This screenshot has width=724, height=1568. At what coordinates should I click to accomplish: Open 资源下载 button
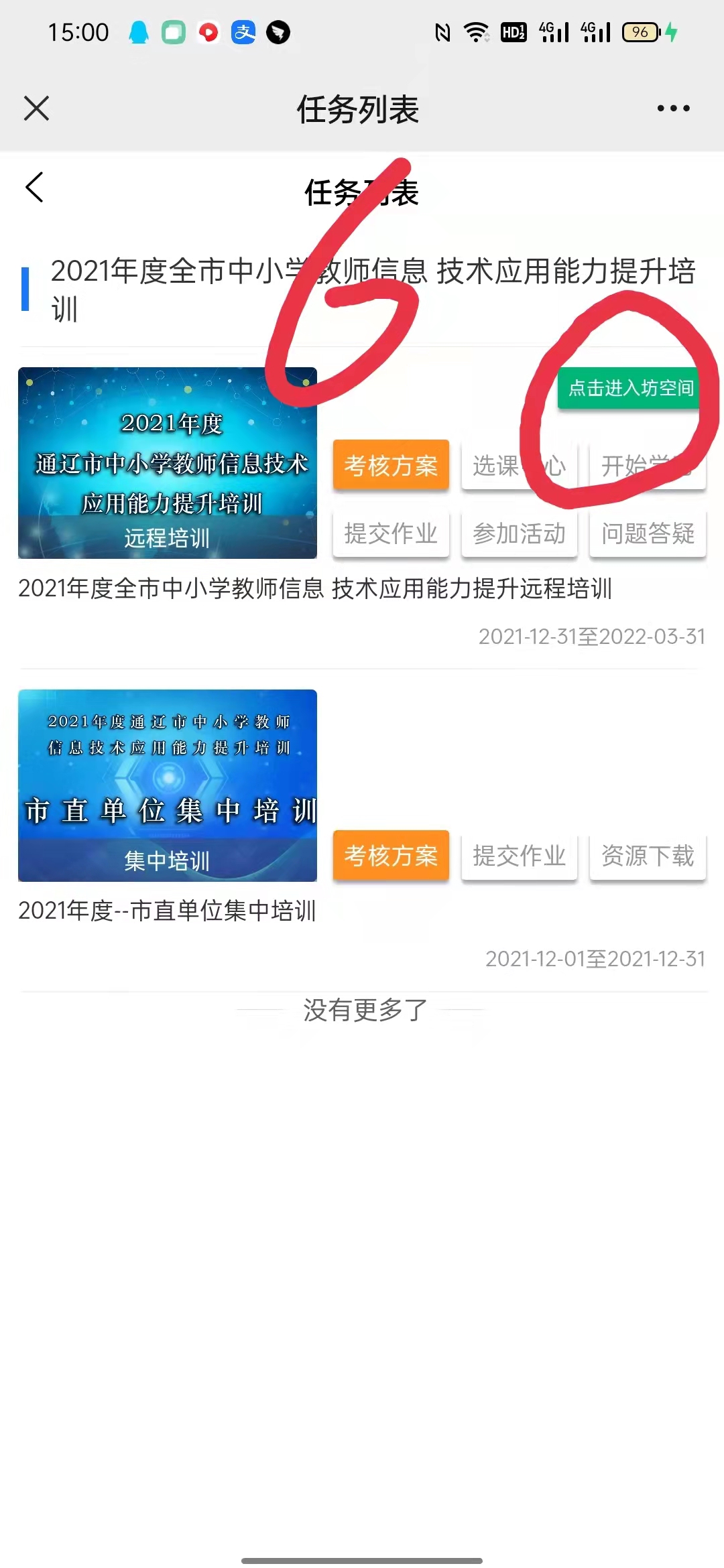coord(647,856)
